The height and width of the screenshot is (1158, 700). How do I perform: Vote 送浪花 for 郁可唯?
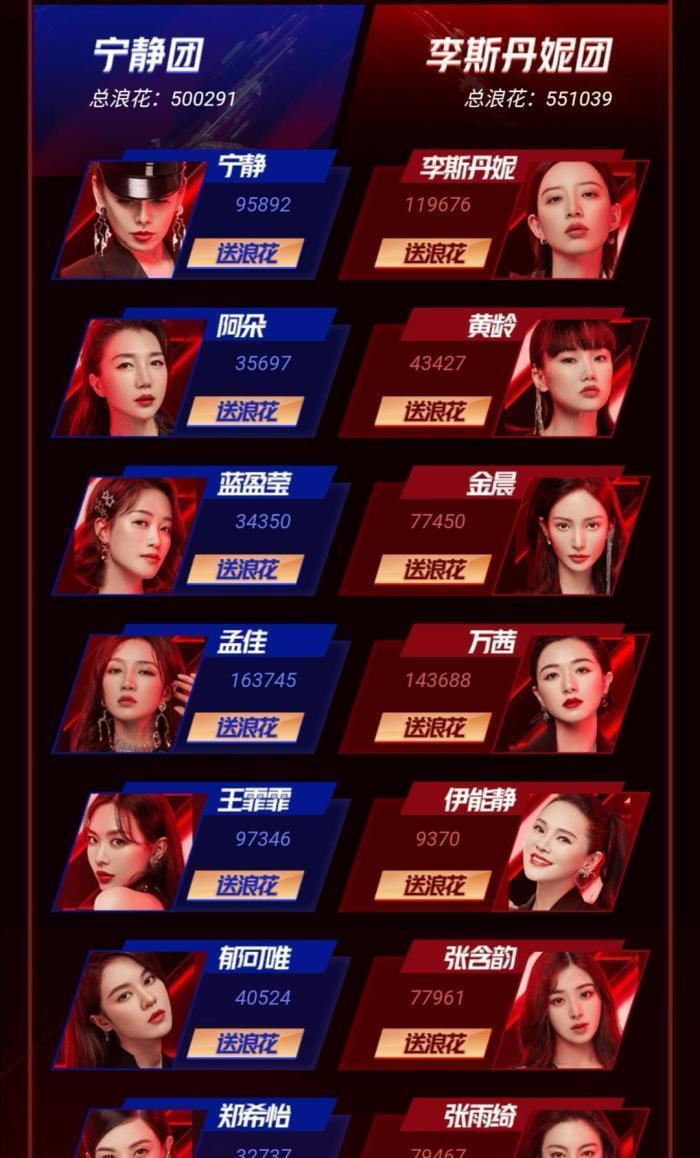point(245,1043)
